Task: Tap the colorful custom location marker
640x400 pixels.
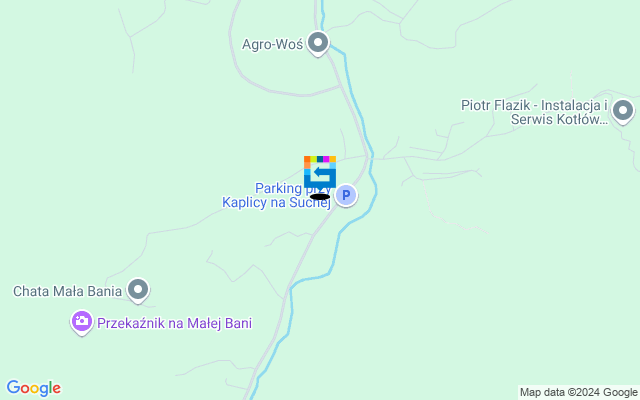Action: [319, 174]
